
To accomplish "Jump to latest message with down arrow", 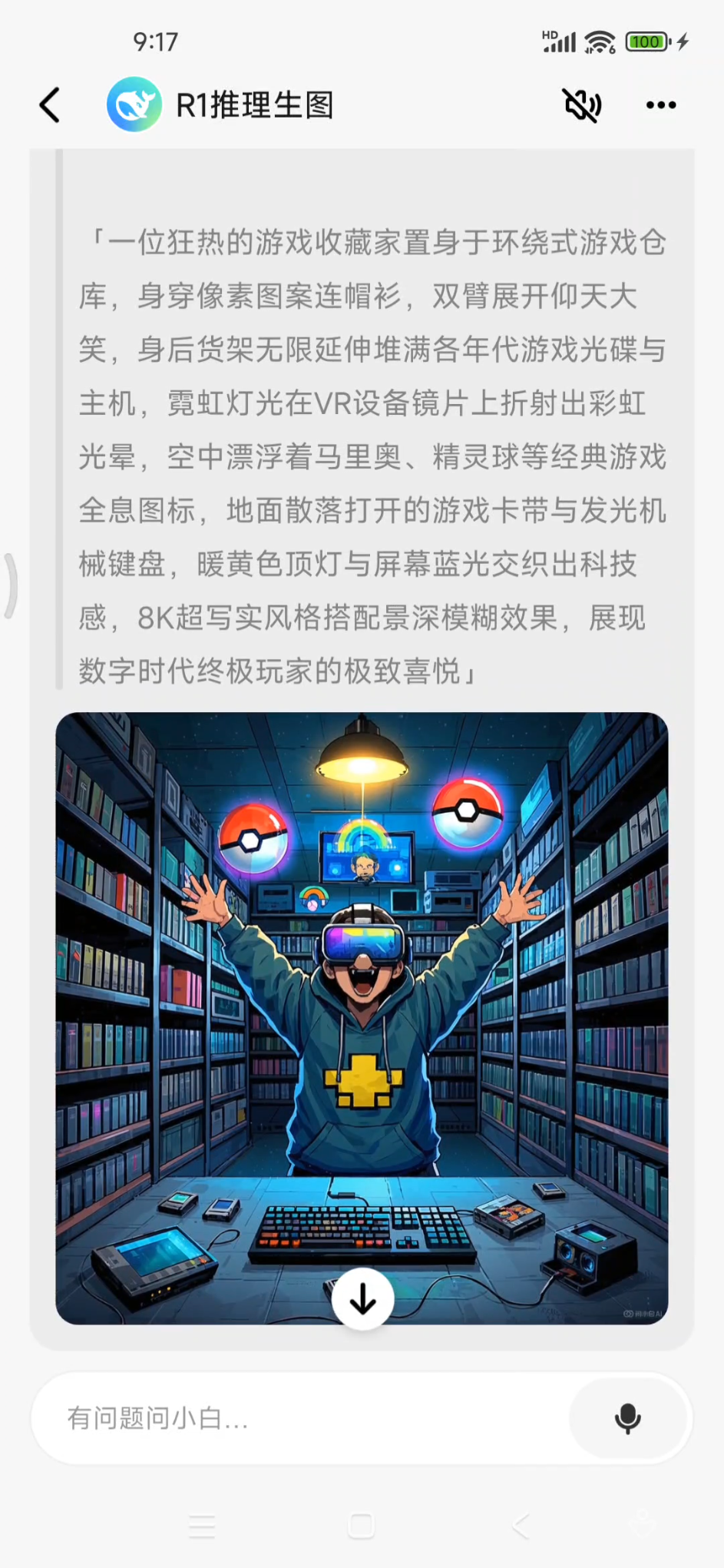I will pyautogui.click(x=362, y=1299).
